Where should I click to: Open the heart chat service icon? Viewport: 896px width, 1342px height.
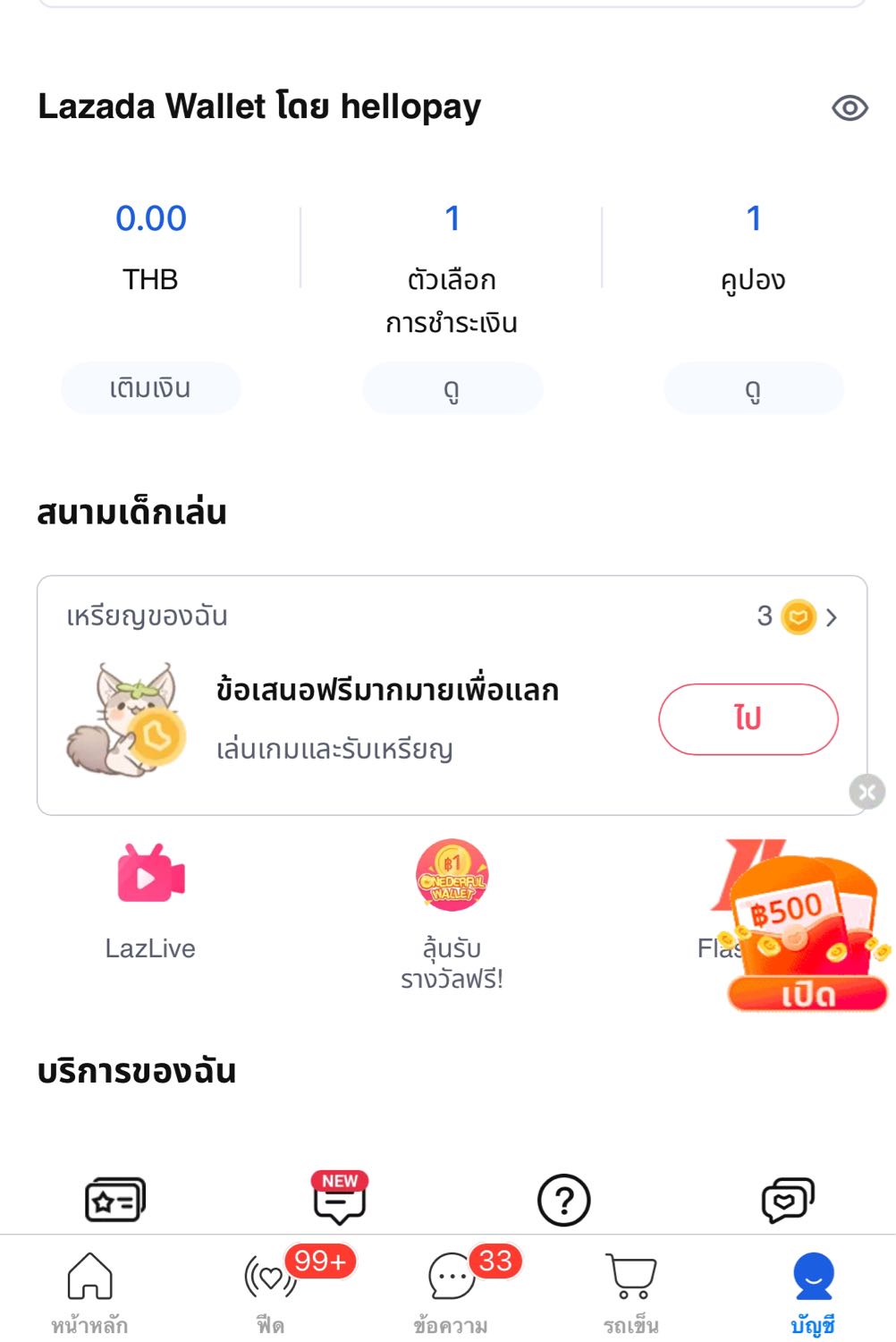(787, 1200)
